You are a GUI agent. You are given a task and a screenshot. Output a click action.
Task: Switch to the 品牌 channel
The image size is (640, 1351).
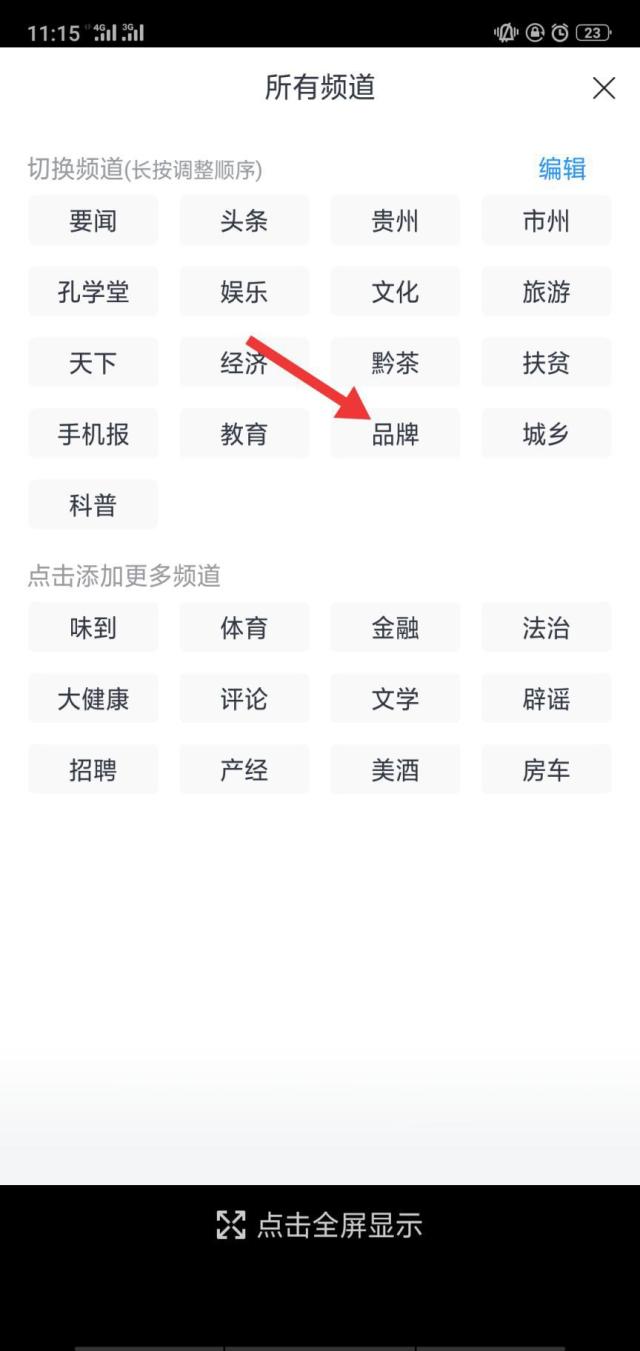tap(395, 434)
